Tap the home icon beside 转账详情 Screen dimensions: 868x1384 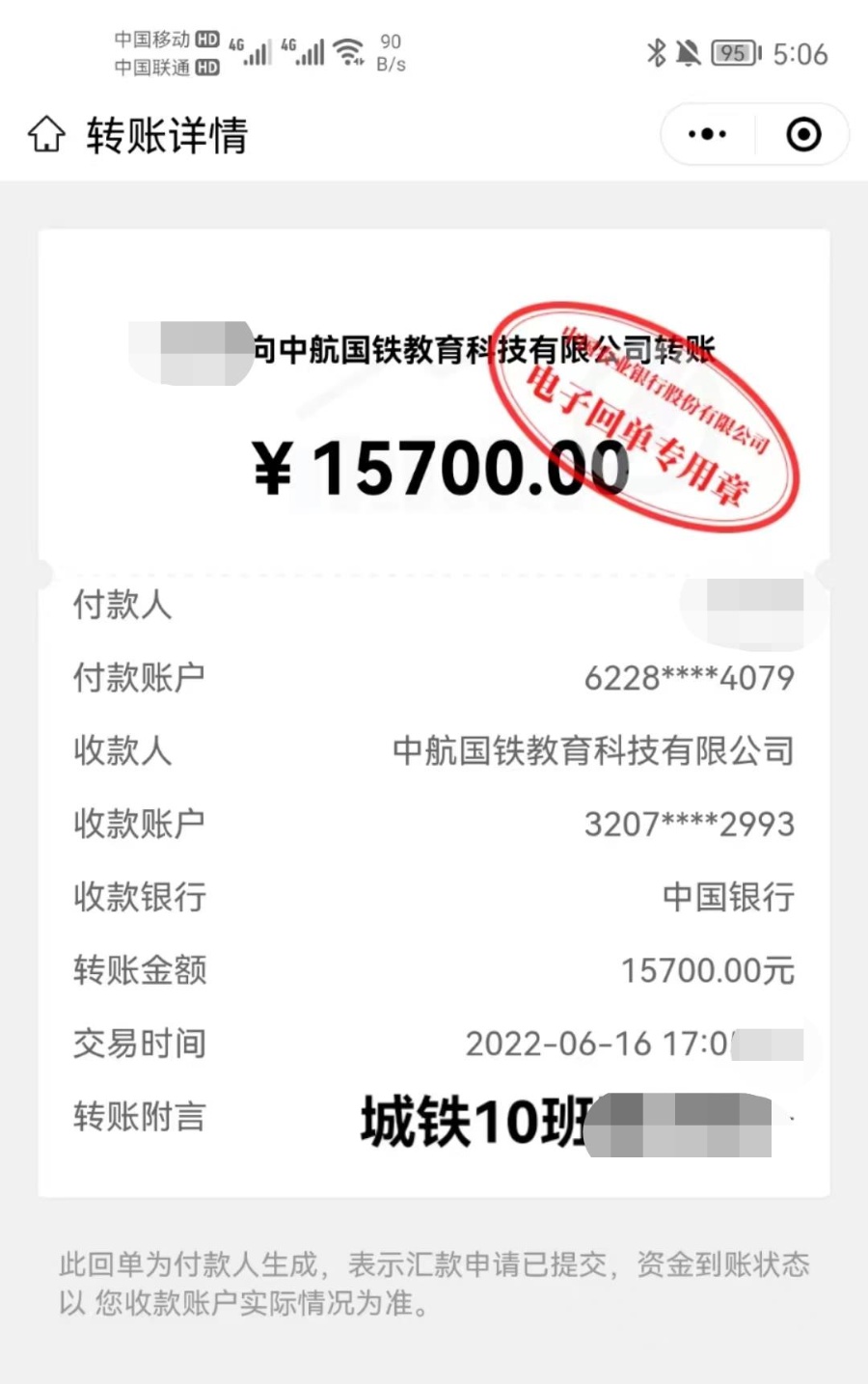(46, 134)
